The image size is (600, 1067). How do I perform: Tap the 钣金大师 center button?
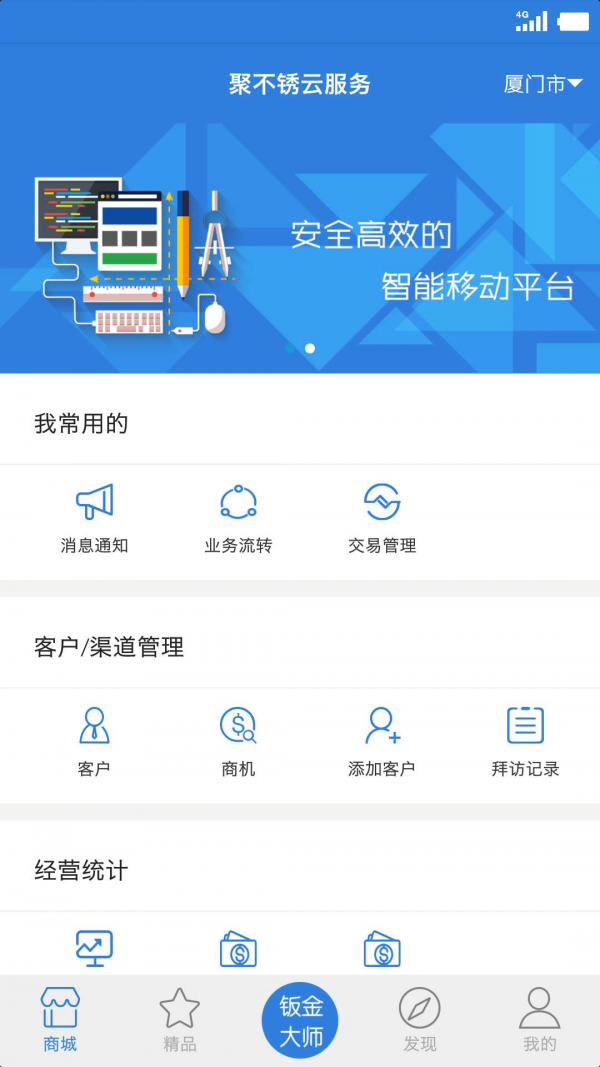(300, 1021)
